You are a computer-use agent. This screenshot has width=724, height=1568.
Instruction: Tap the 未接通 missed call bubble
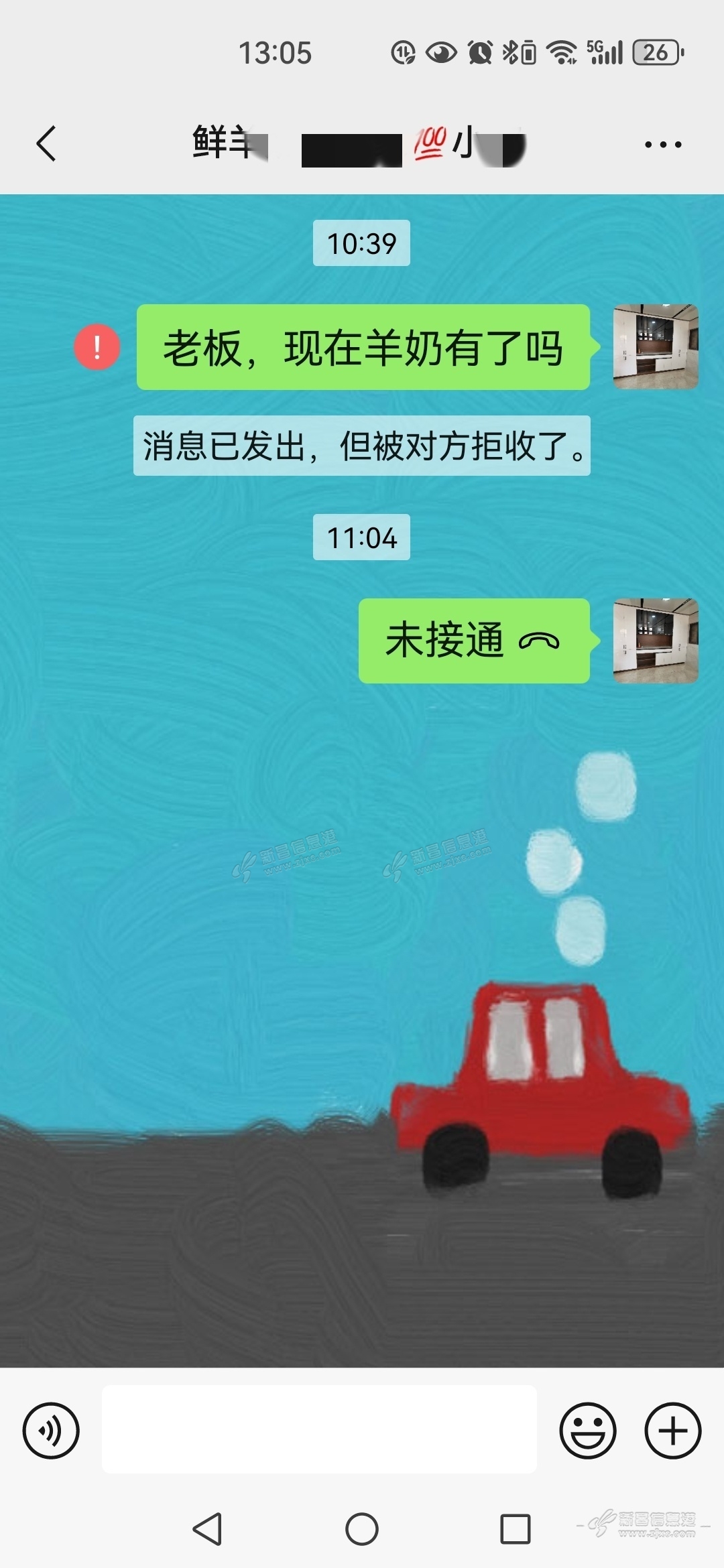pos(474,641)
